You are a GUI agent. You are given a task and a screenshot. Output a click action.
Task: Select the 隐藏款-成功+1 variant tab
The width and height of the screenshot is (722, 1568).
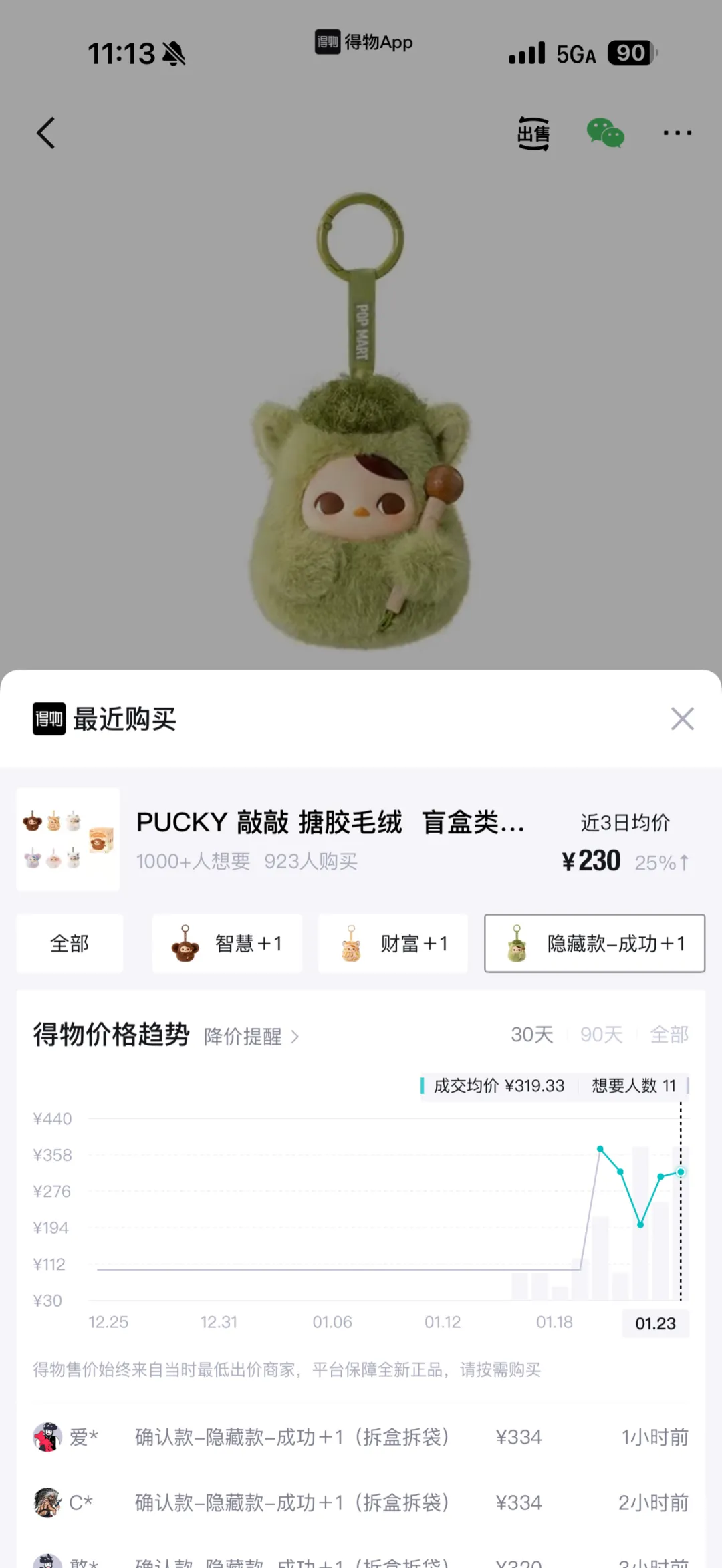[x=594, y=944]
